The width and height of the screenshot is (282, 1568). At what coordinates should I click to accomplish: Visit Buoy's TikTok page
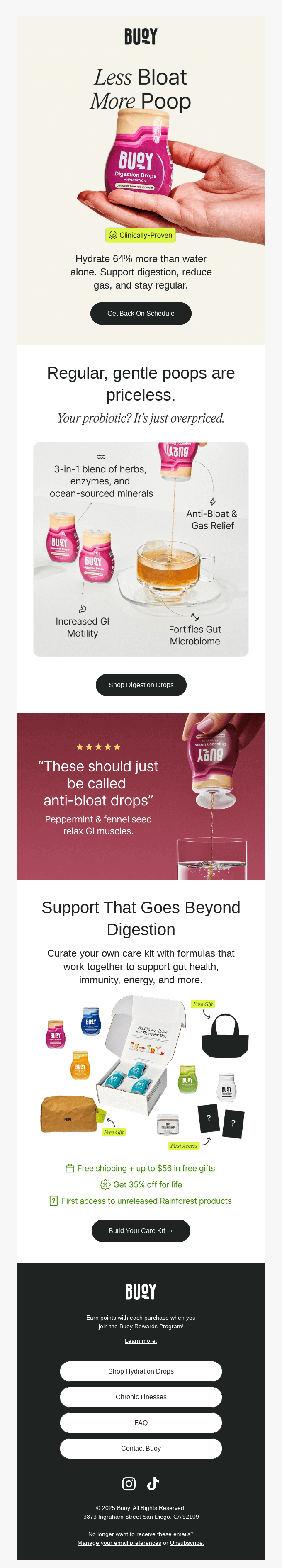pyautogui.click(x=153, y=1483)
